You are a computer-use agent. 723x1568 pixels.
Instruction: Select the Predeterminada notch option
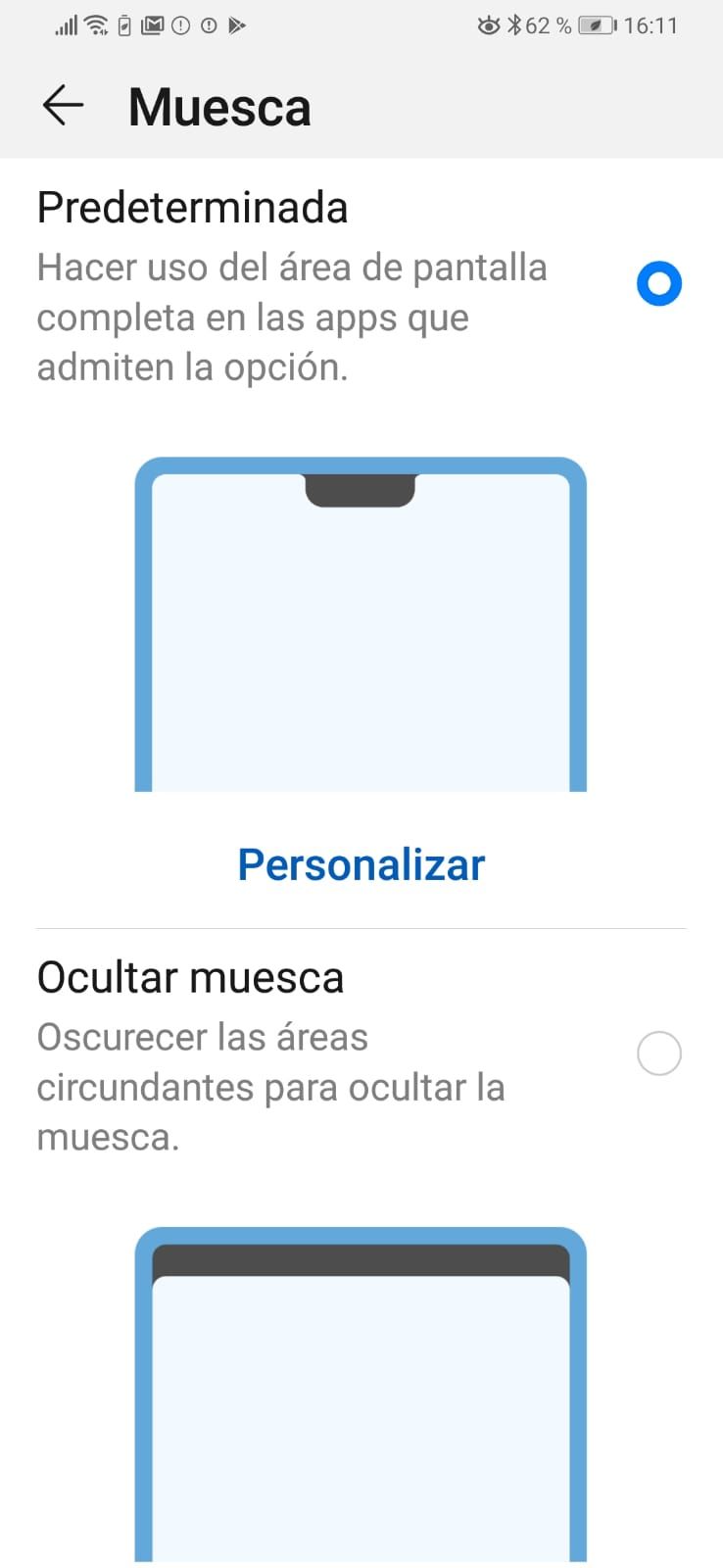coord(658,283)
